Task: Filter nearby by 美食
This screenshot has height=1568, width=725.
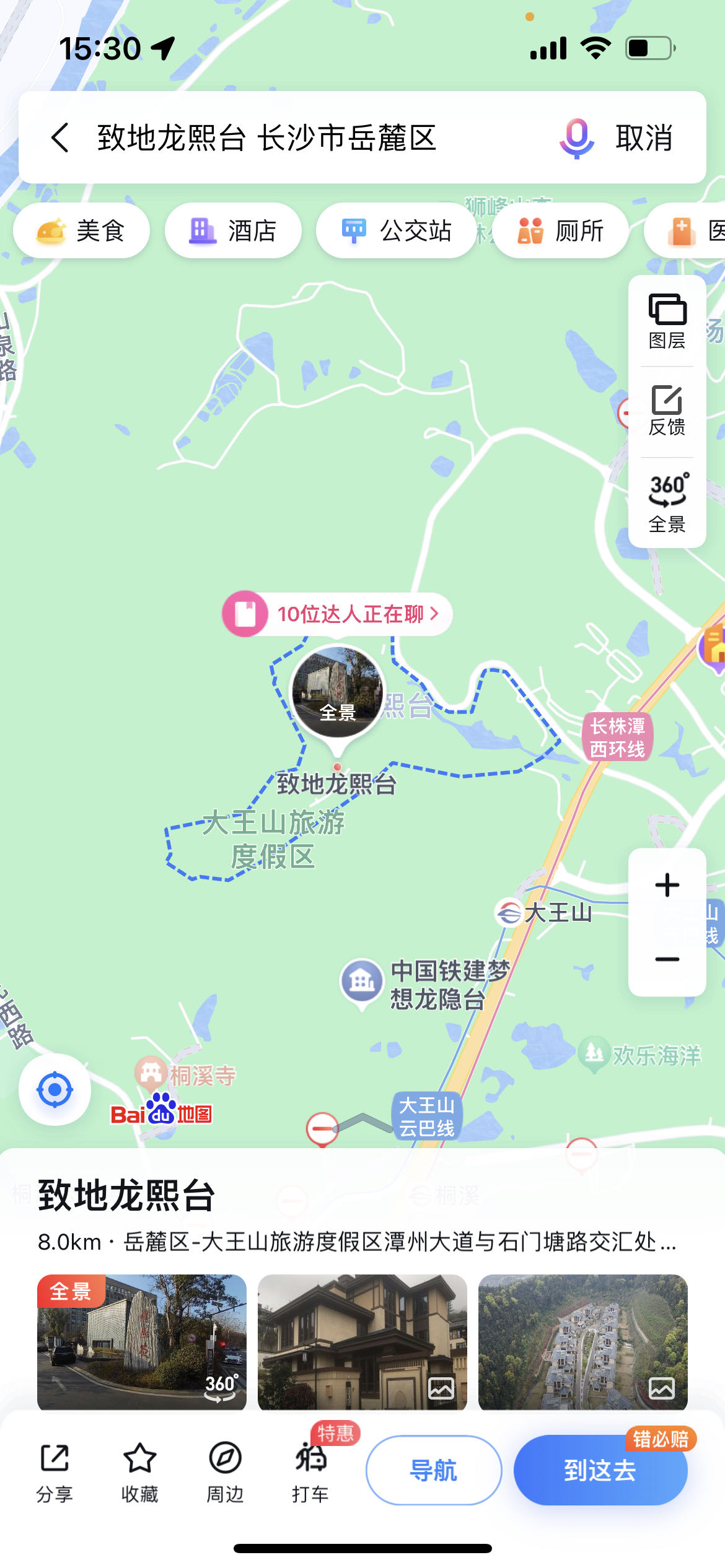Action: tap(81, 231)
